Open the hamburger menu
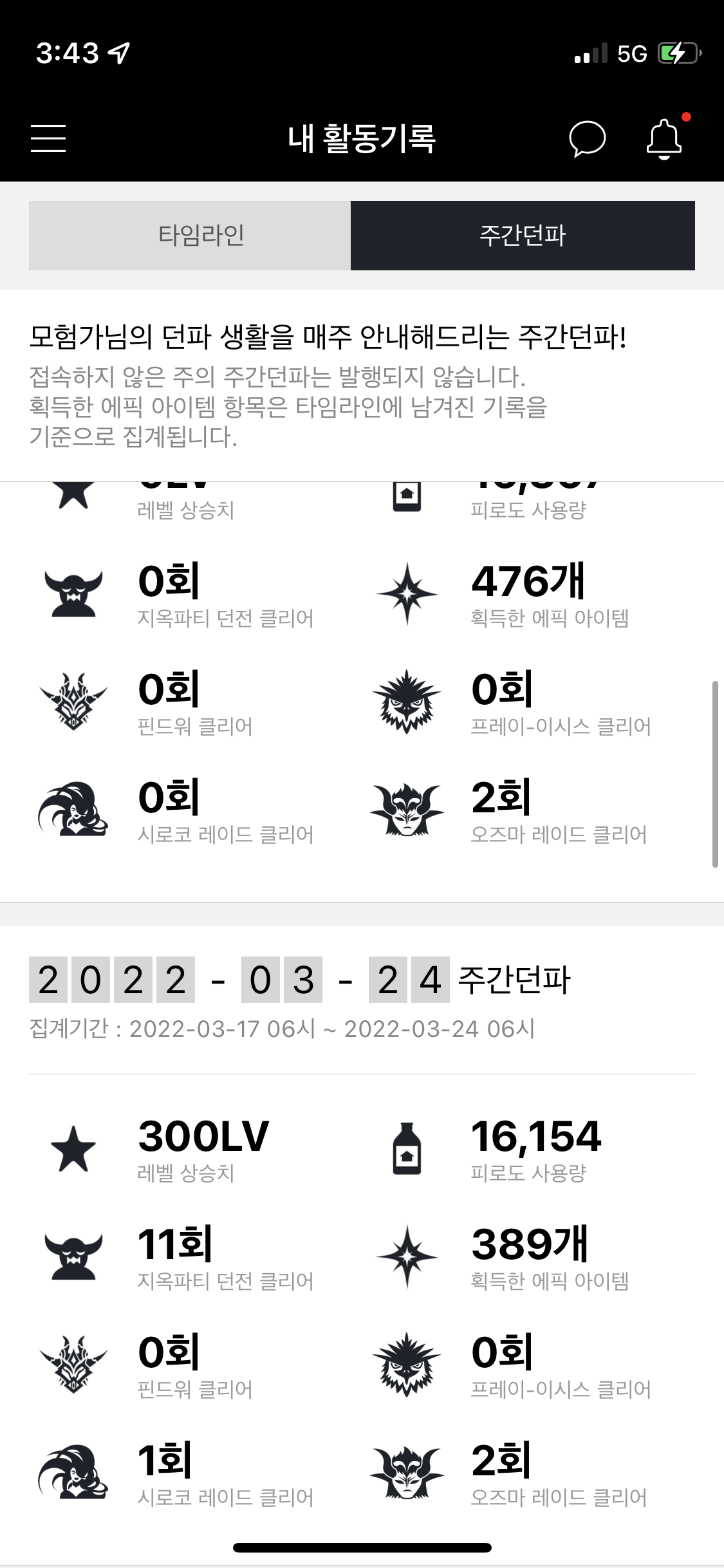724x1568 pixels. tap(48, 138)
